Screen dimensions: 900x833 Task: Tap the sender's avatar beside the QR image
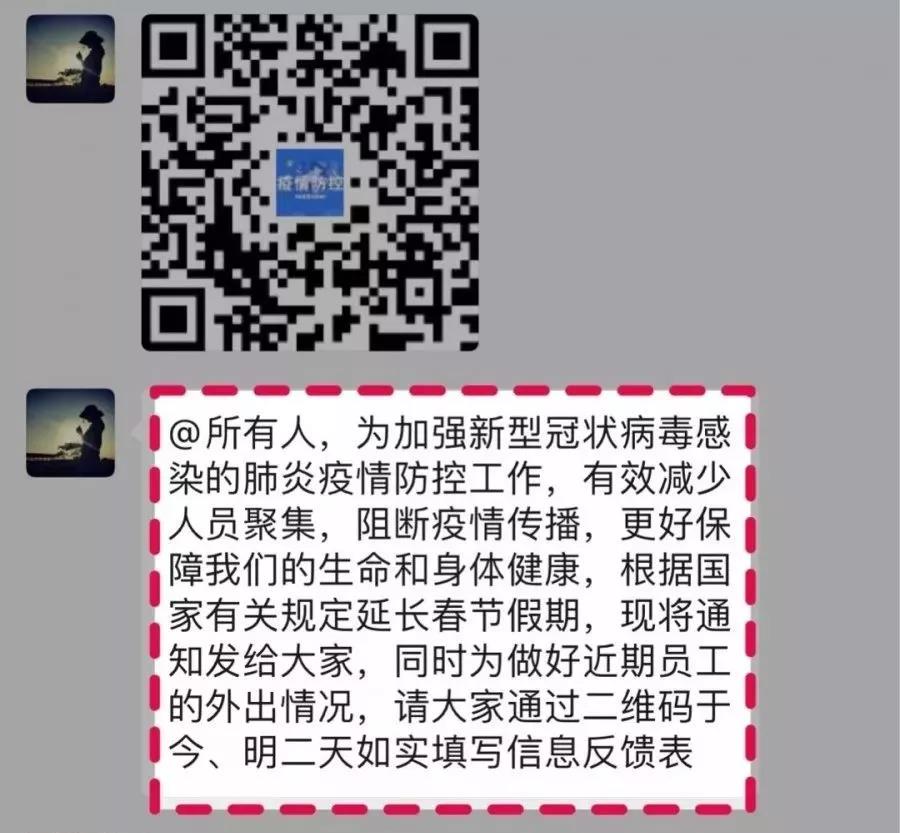(x=70, y=59)
